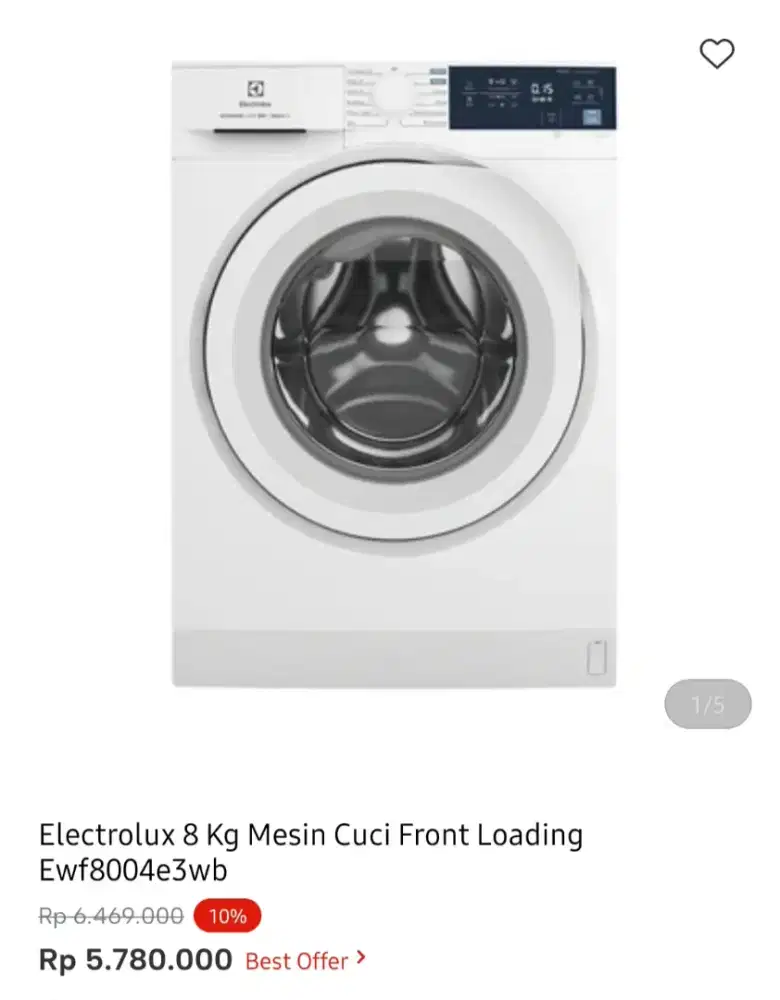Click the image pagination indicator showing 1/5
The width and height of the screenshot is (780, 1000).
707,704
